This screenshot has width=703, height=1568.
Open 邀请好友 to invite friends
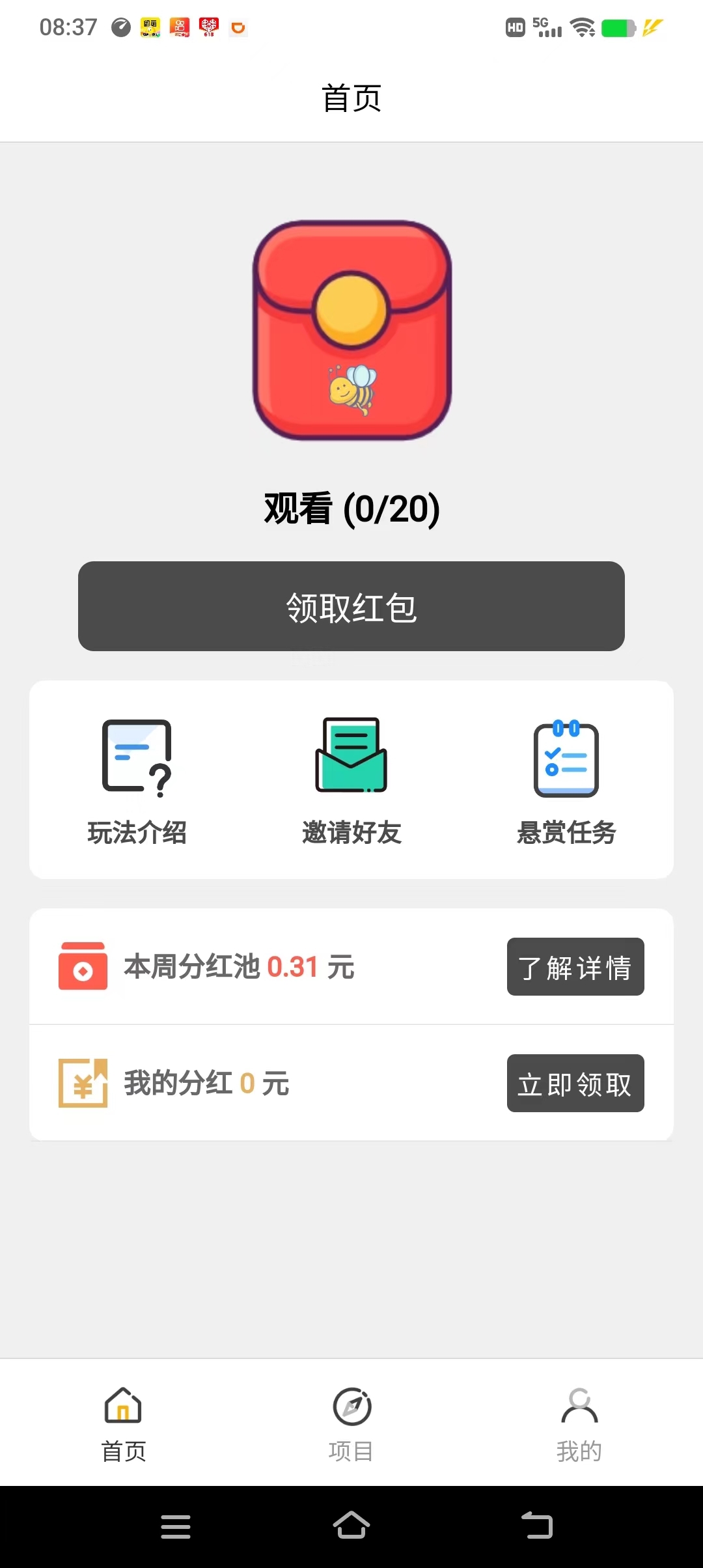351,781
